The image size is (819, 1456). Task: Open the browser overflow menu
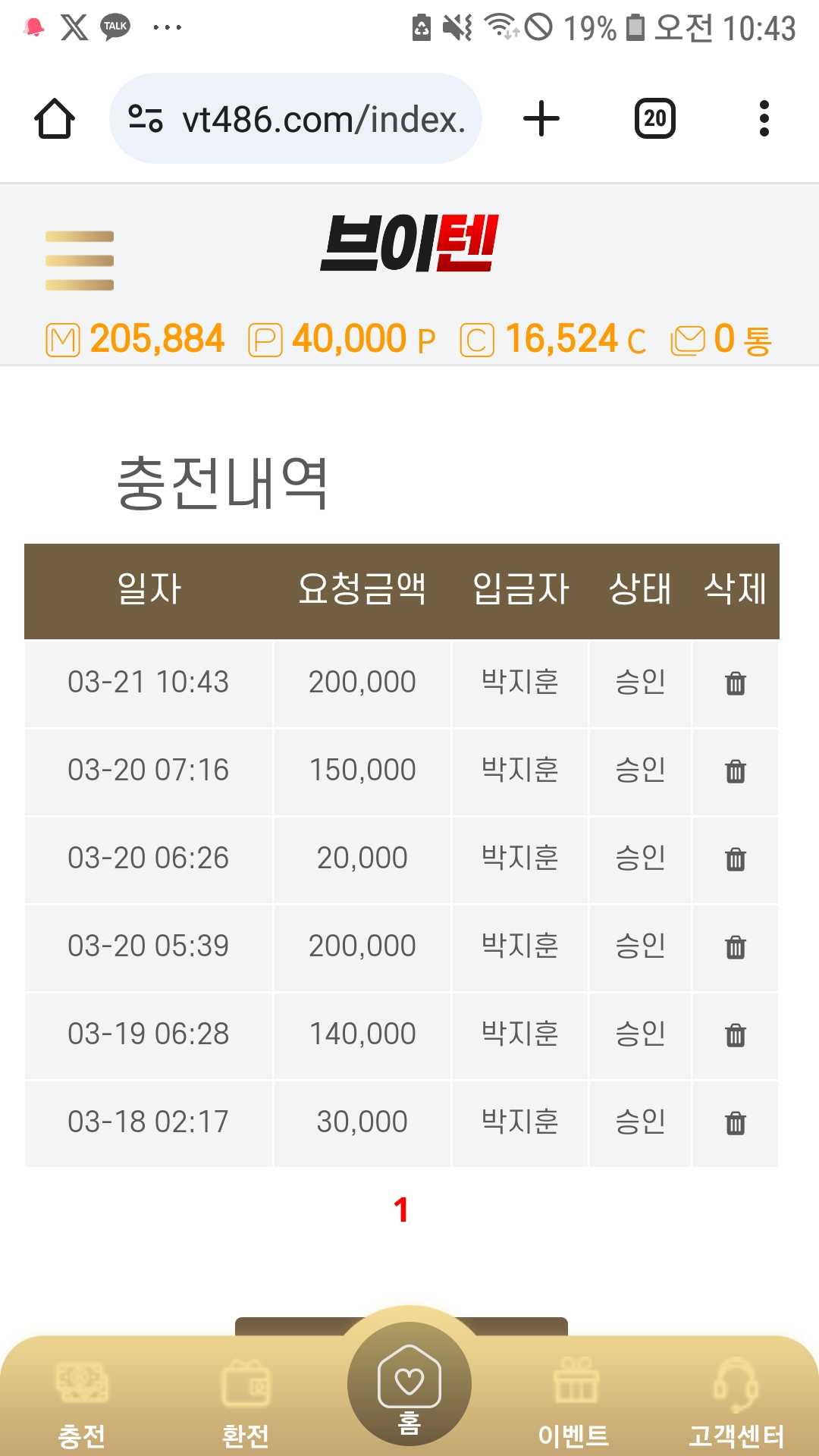764,119
